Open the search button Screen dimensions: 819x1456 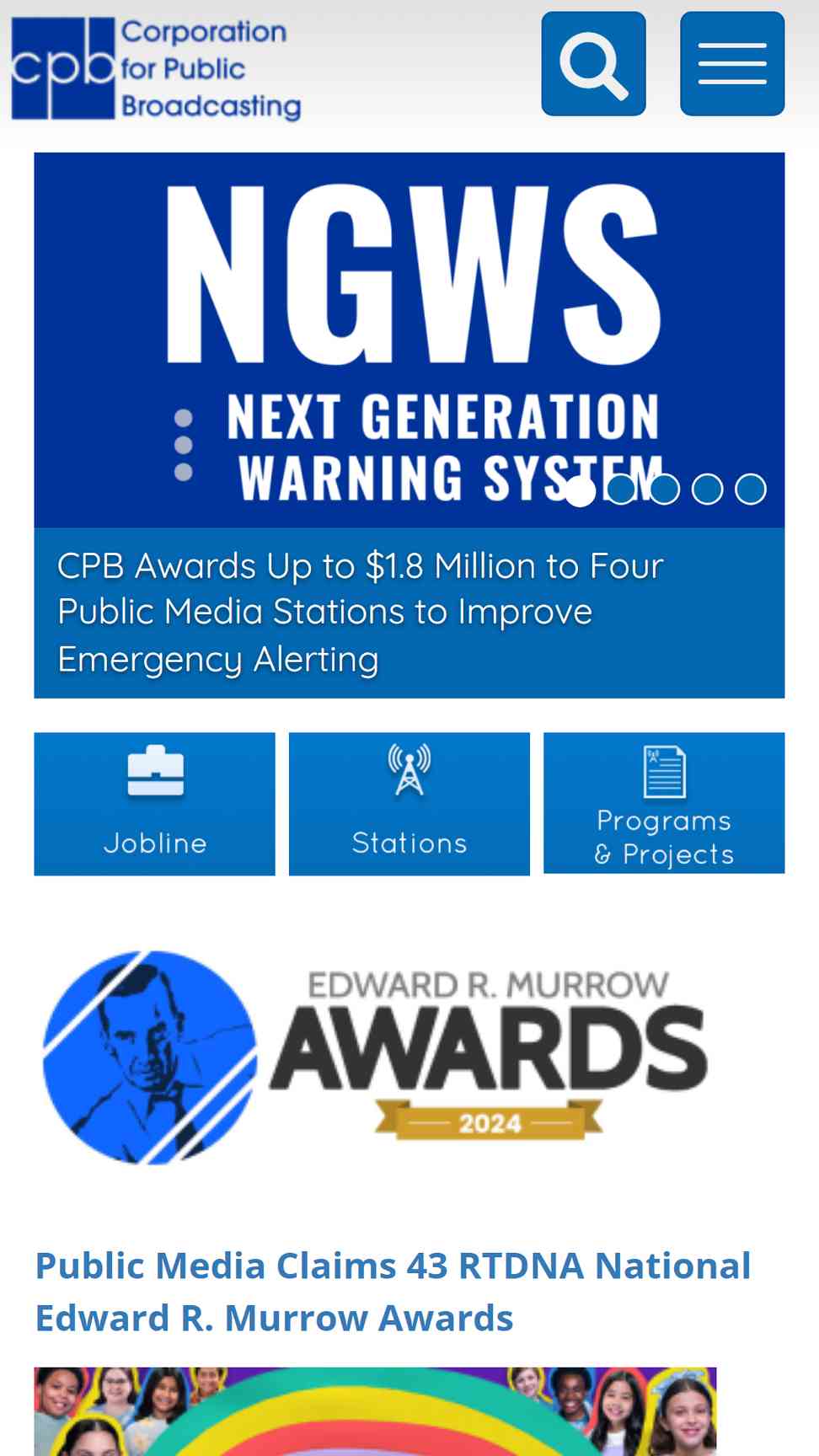pos(593,64)
